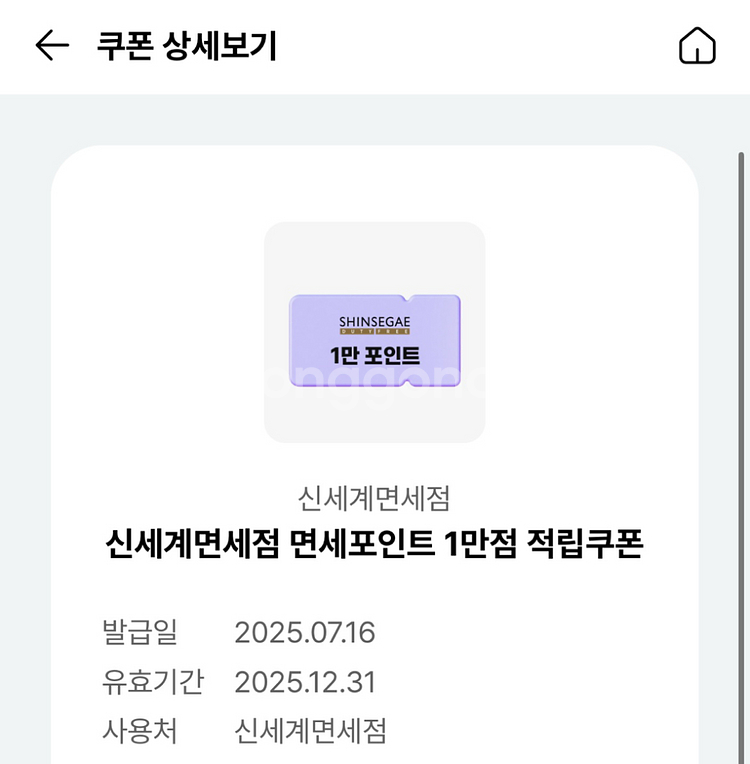
Task: Open the home icon
Action: coord(697,46)
